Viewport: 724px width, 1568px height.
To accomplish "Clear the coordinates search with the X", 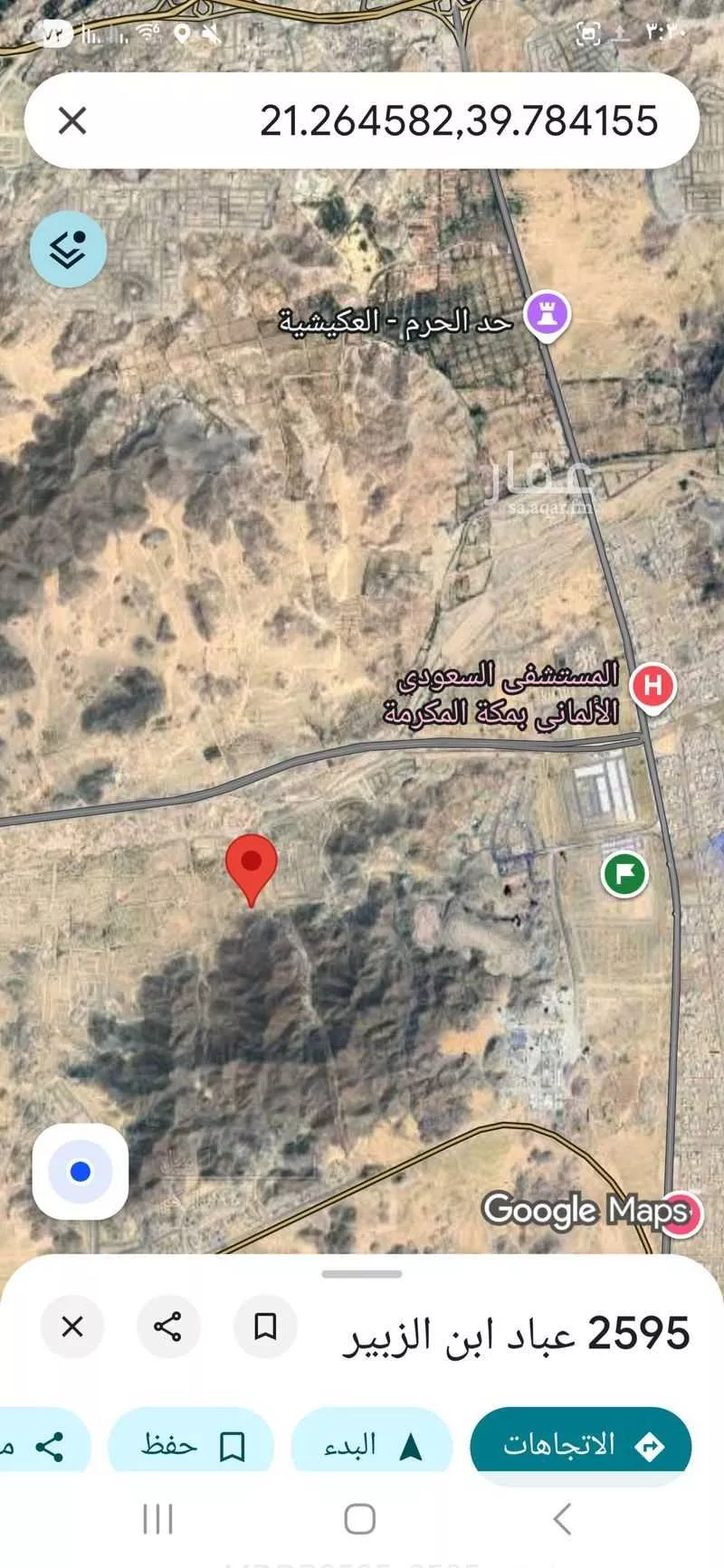I will 72,120.
